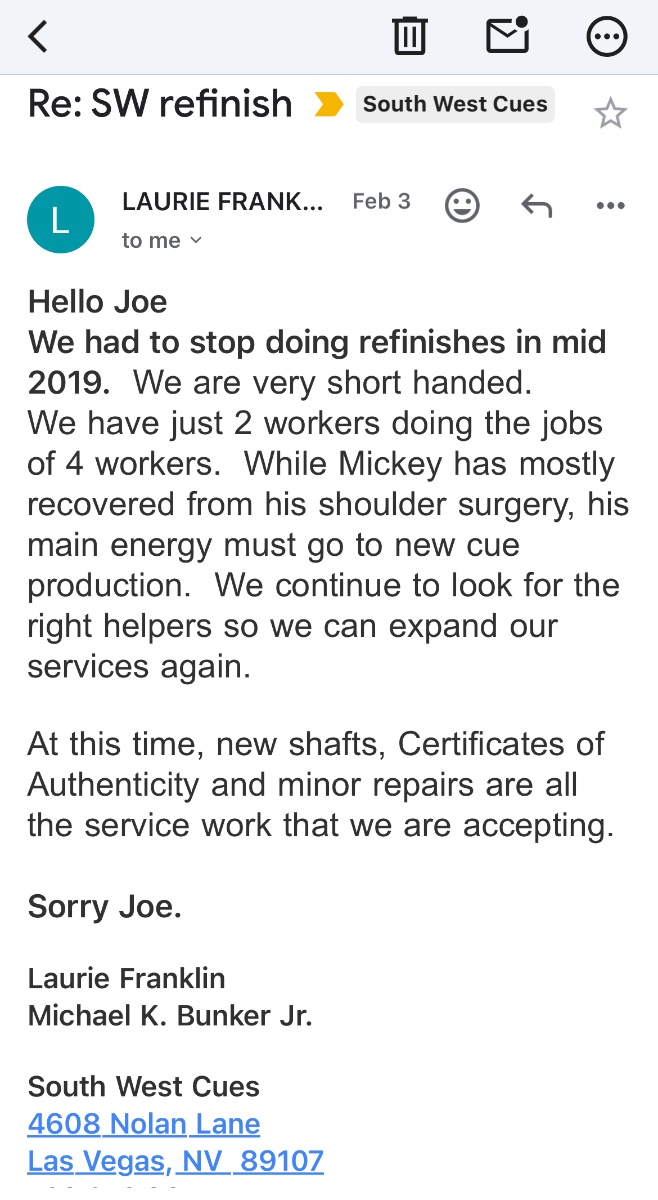
Task: Open the 4608 Nolan Lane address link
Action: pyautogui.click(x=144, y=1124)
